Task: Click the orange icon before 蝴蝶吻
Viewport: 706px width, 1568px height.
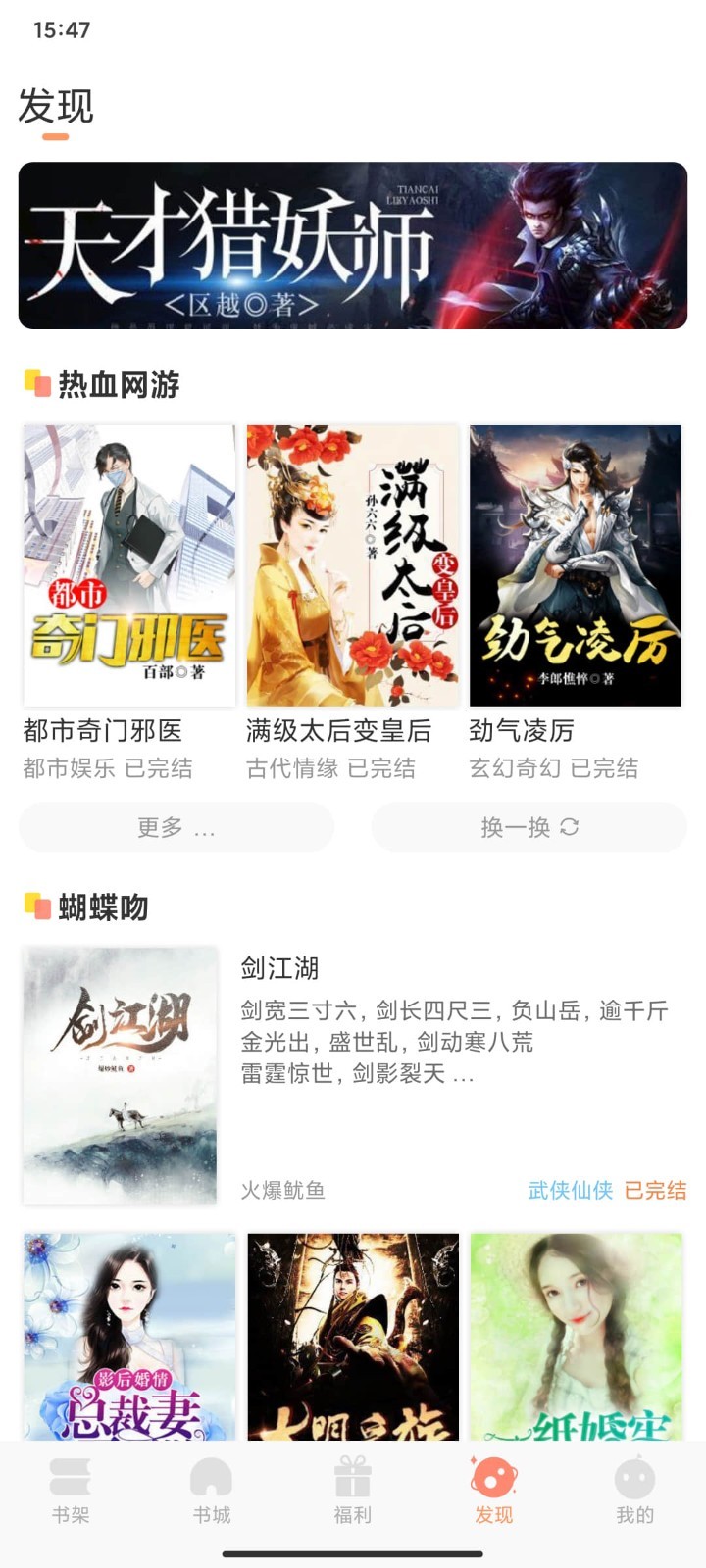Action: [x=36, y=907]
